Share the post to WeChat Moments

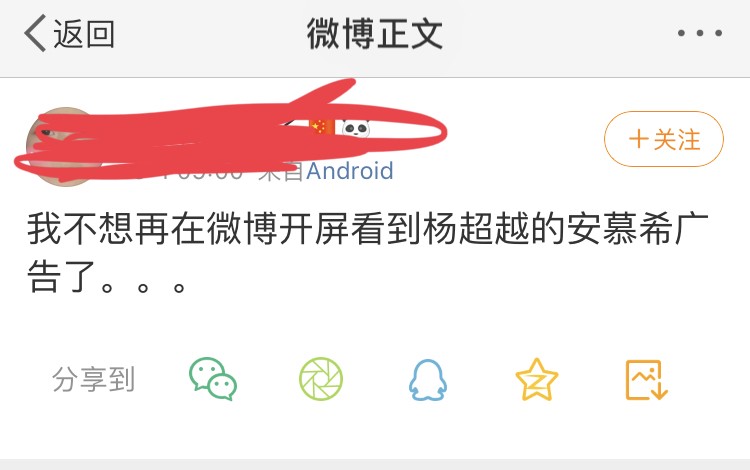click(x=321, y=379)
